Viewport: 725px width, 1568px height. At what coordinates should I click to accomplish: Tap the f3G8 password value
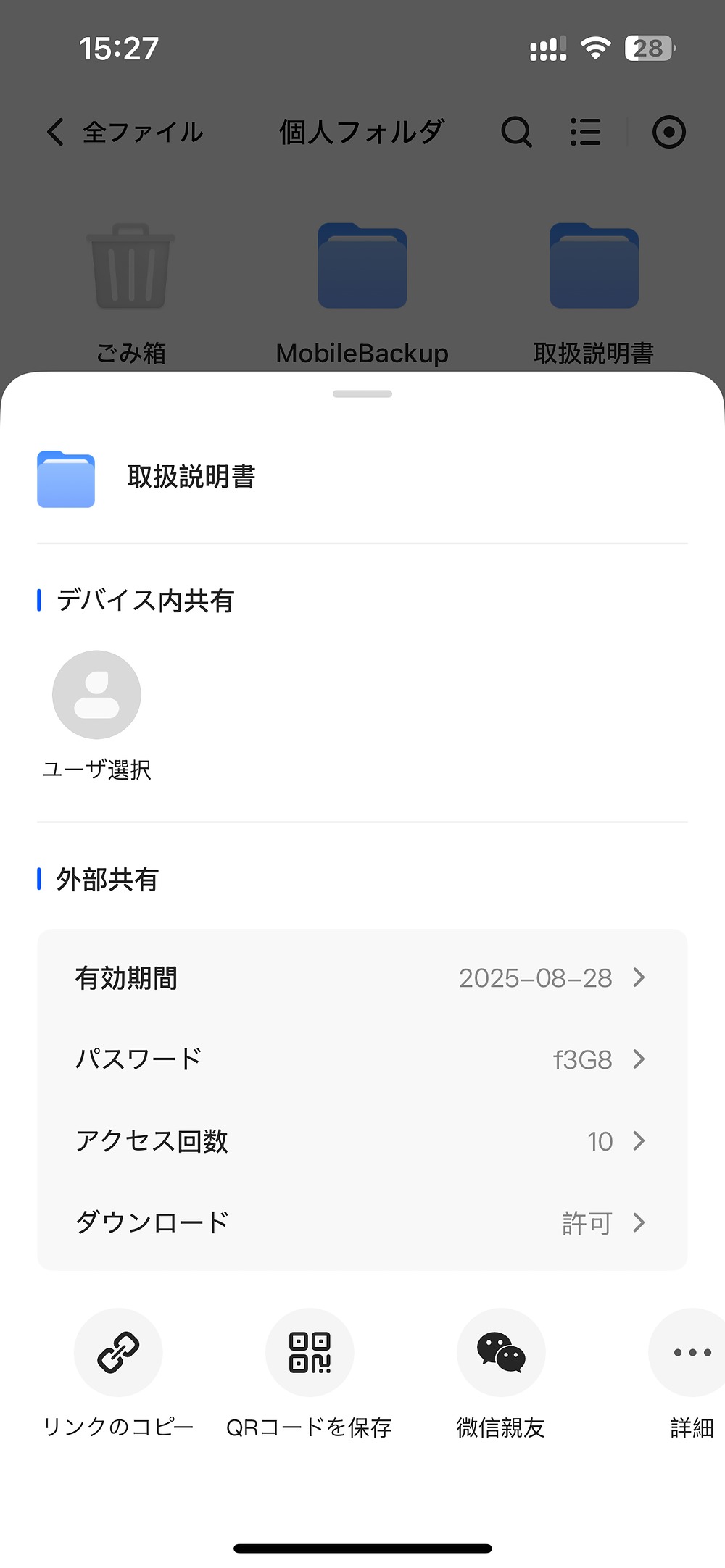(582, 1059)
